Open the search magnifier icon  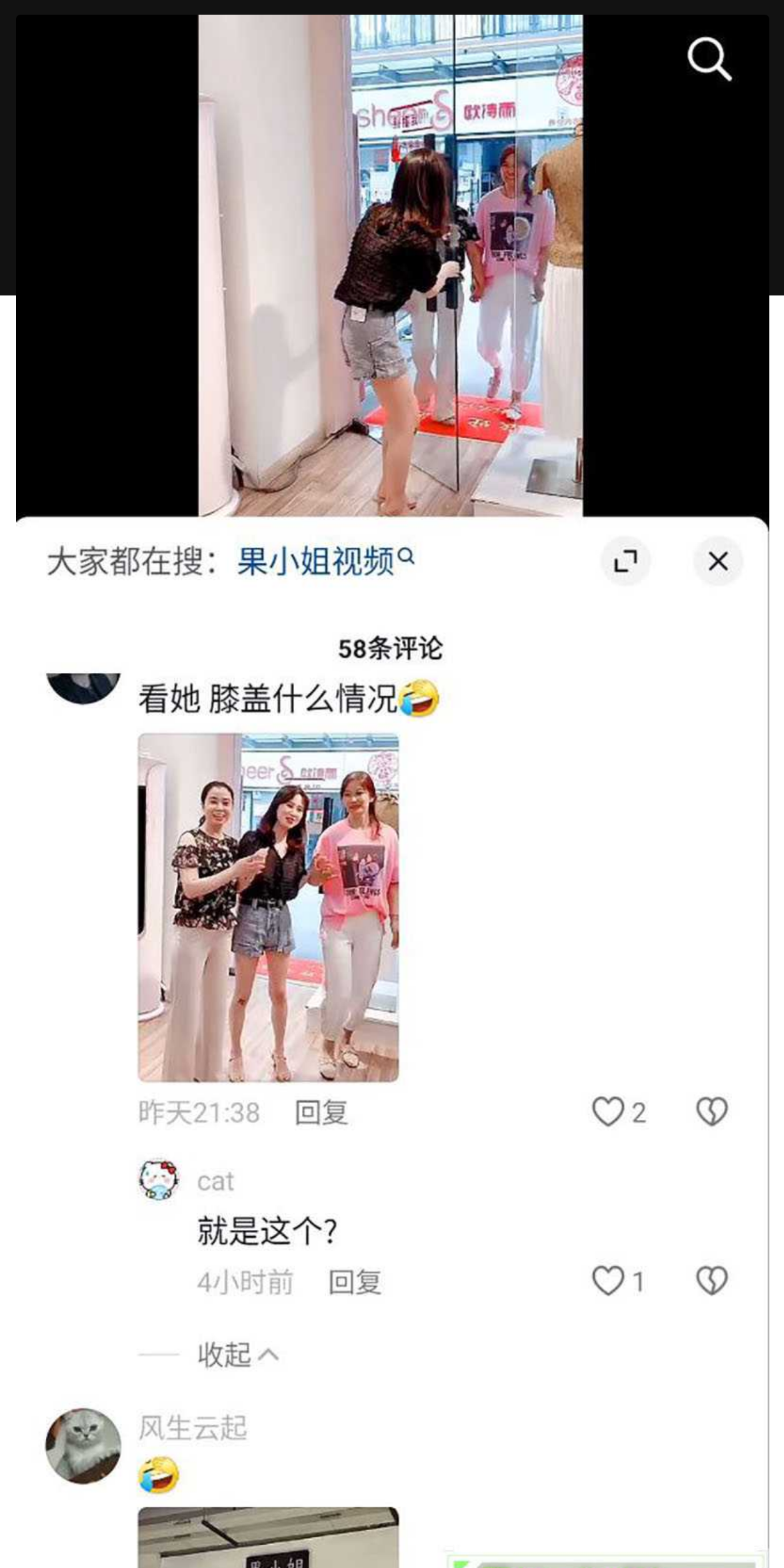point(708,59)
